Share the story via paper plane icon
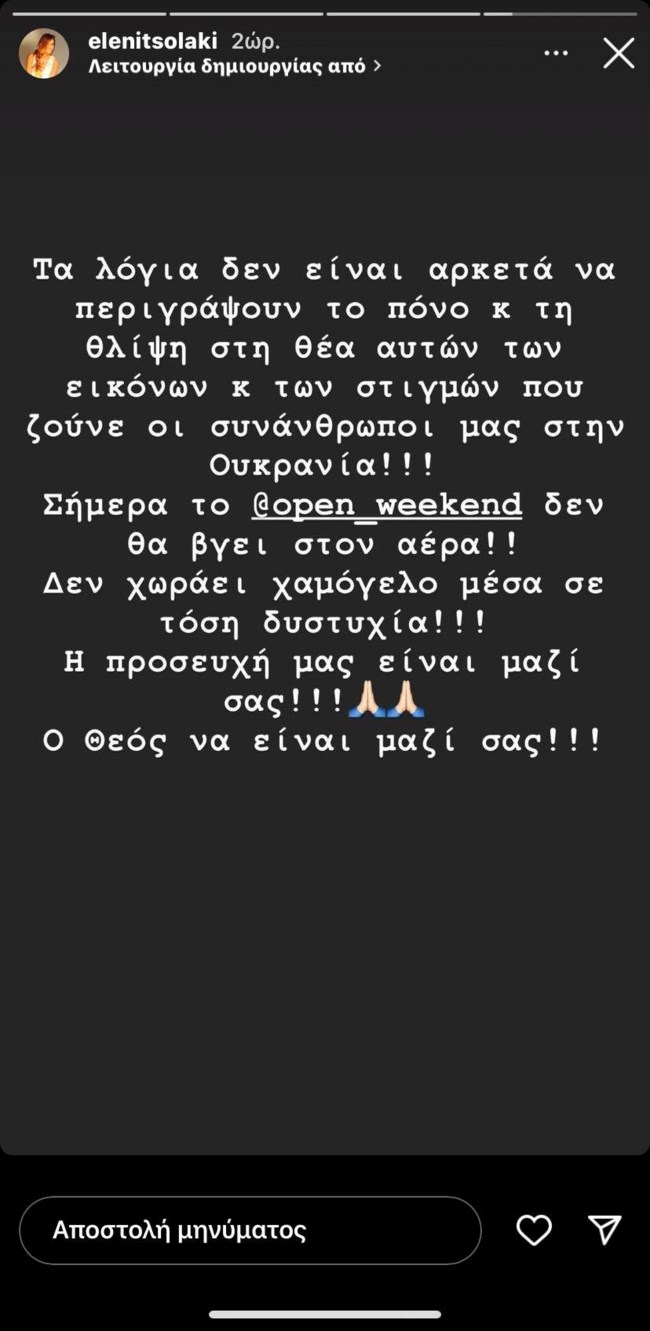The image size is (650, 1331). tap(604, 1229)
